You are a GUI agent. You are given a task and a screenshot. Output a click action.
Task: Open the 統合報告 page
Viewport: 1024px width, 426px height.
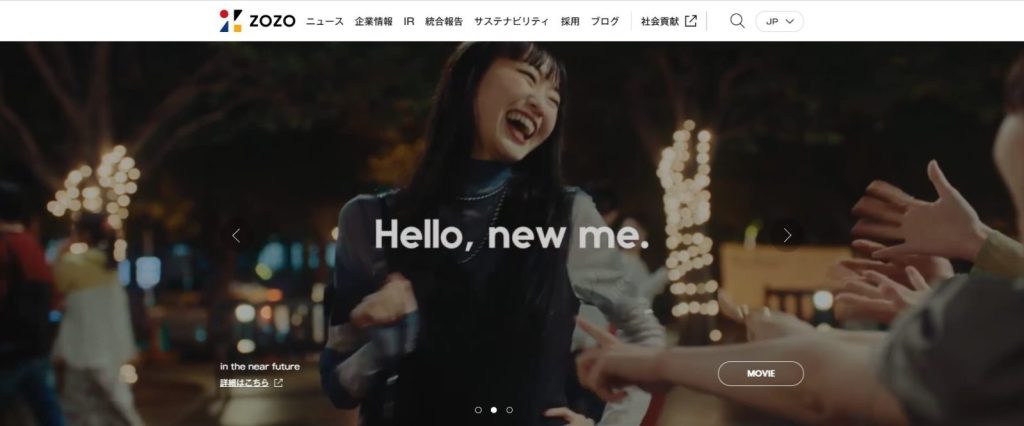[x=444, y=21]
